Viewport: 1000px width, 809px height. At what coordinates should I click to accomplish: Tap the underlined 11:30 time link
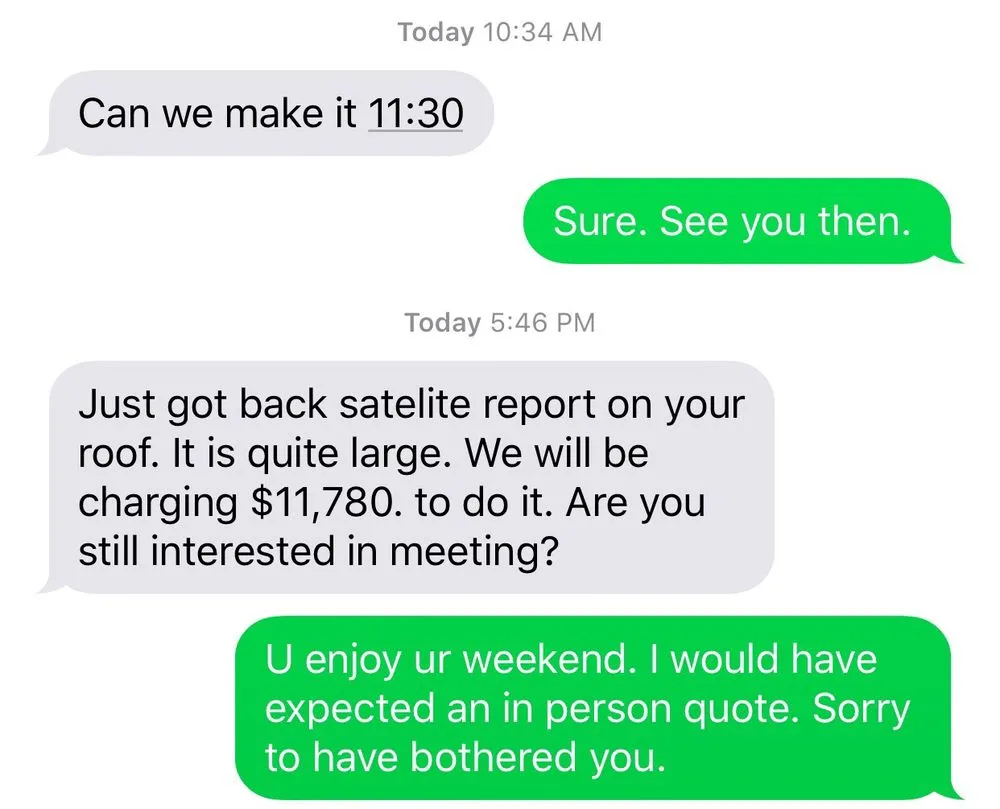coord(415,113)
